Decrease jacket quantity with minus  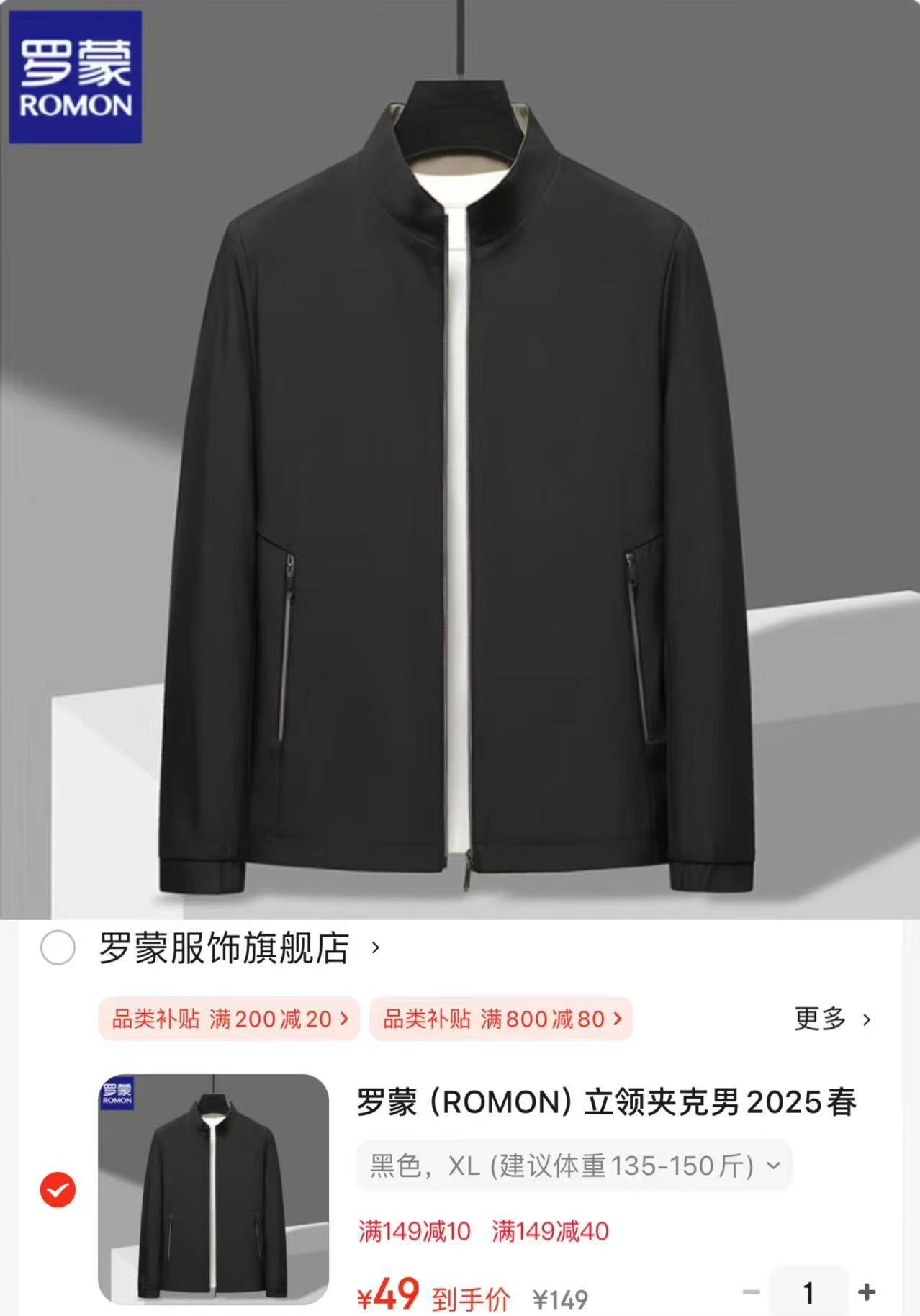point(751,1292)
